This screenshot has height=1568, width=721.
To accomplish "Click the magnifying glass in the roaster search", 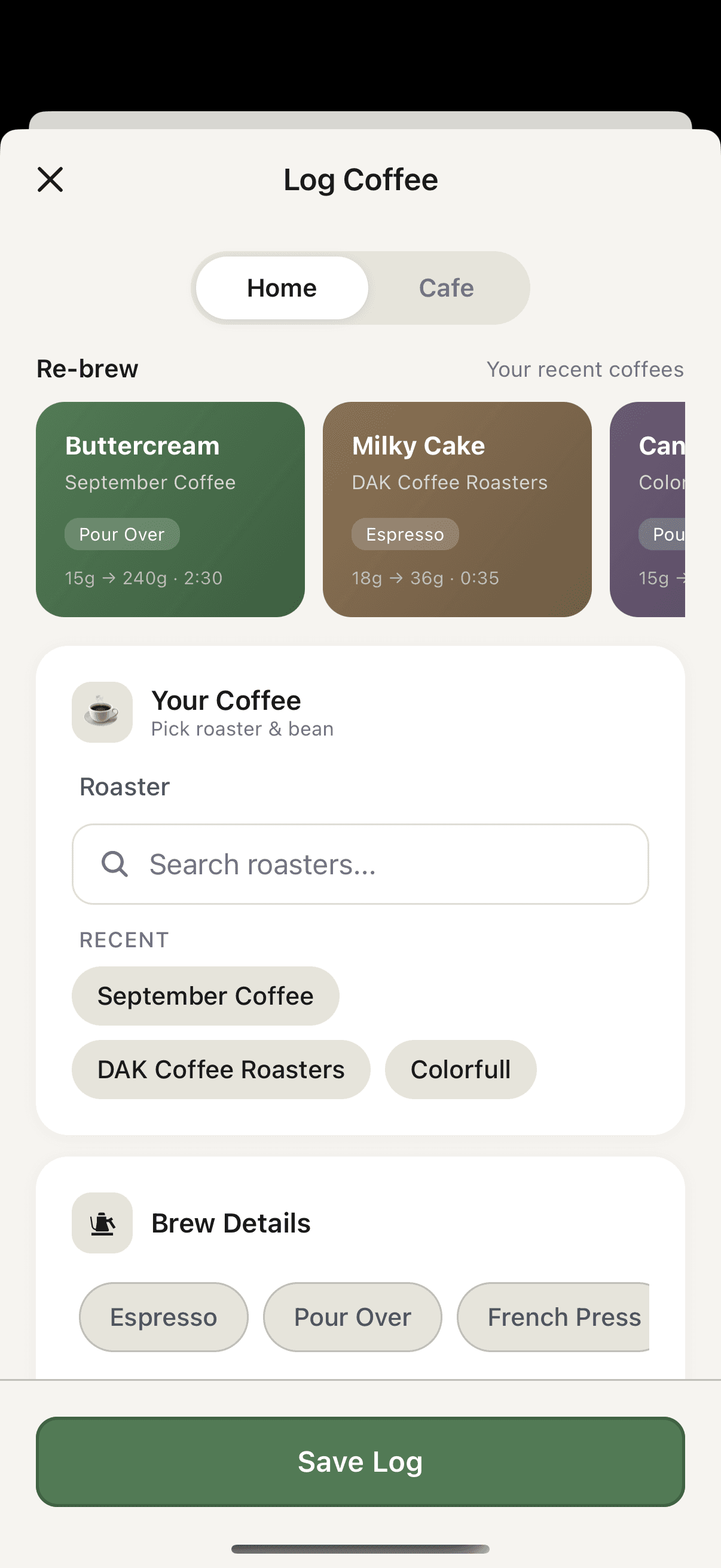I will pos(115,864).
